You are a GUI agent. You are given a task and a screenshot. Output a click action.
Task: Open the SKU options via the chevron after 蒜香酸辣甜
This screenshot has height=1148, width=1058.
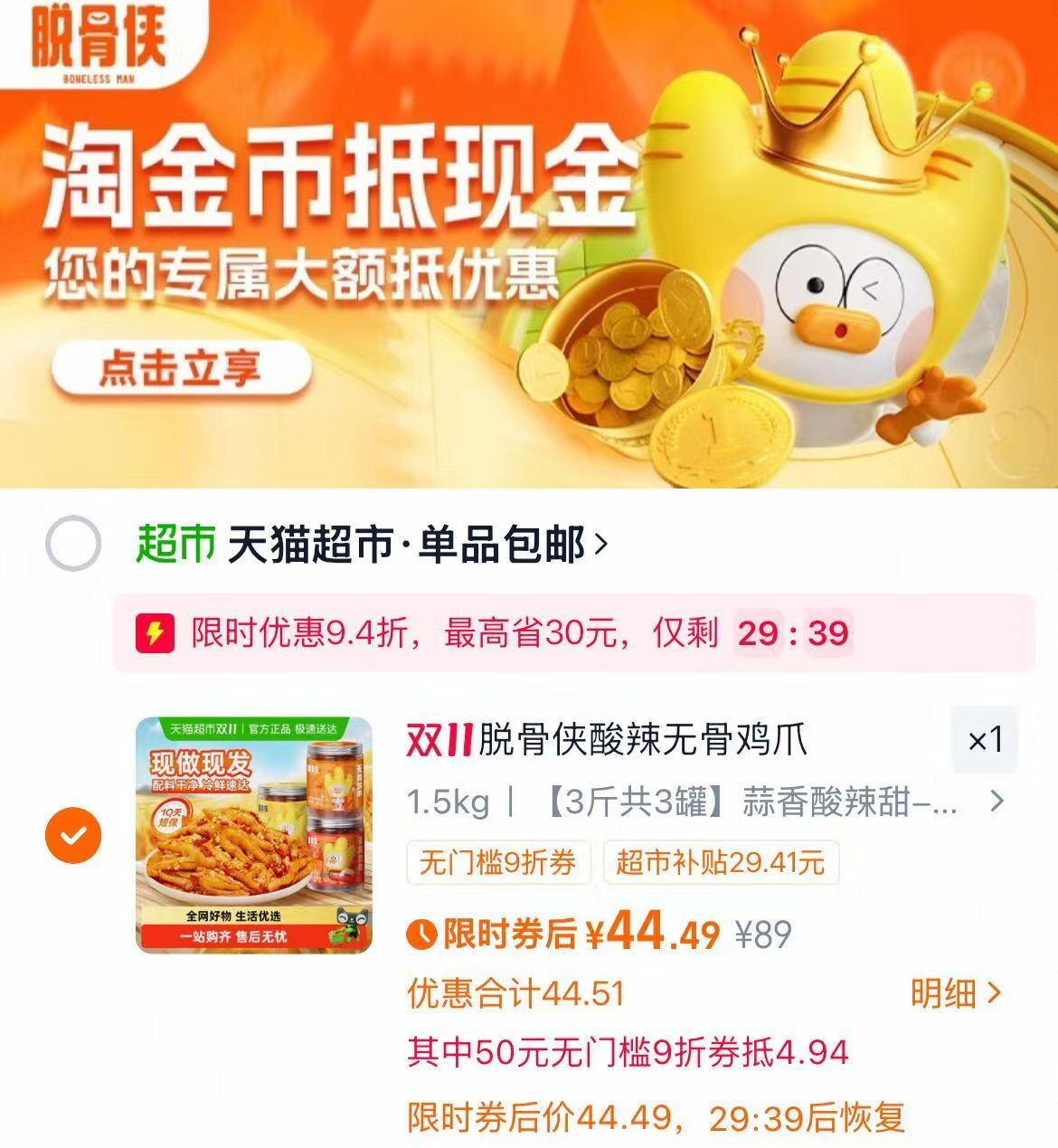click(996, 803)
